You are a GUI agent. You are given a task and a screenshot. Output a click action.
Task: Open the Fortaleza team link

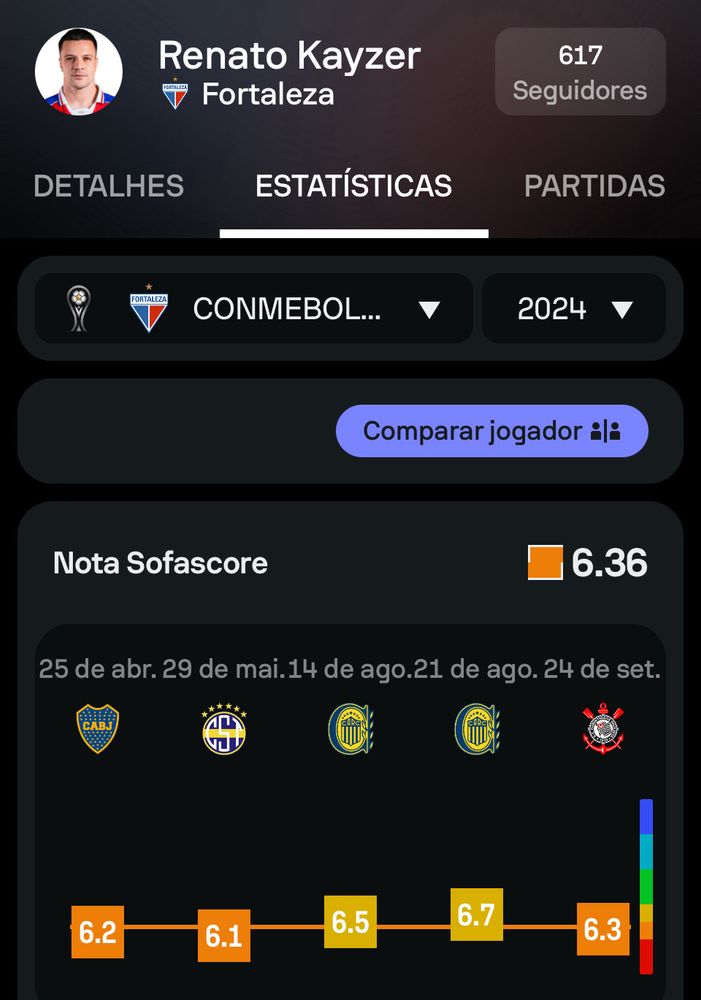[267, 95]
